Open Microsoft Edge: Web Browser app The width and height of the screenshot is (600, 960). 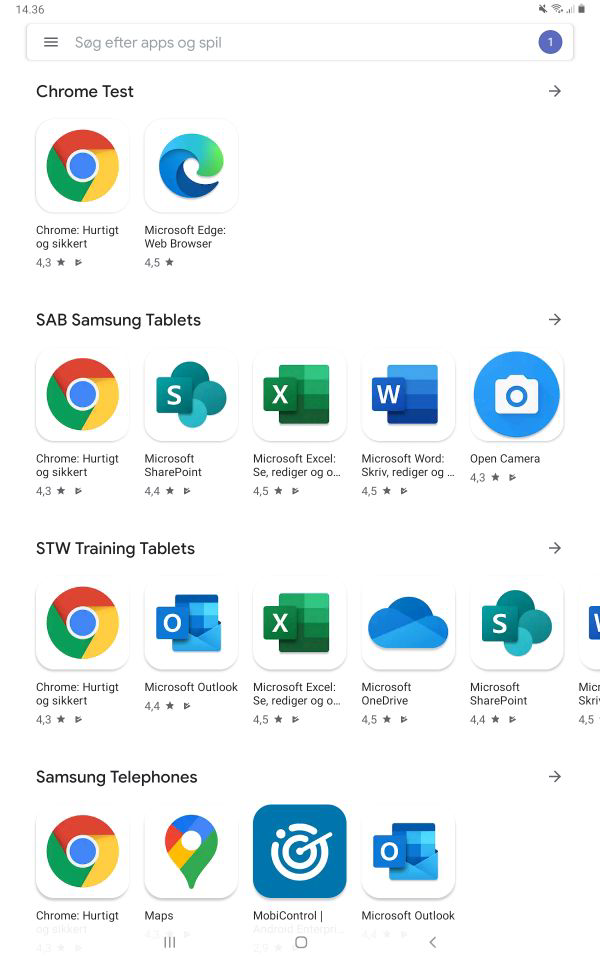click(x=191, y=166)
